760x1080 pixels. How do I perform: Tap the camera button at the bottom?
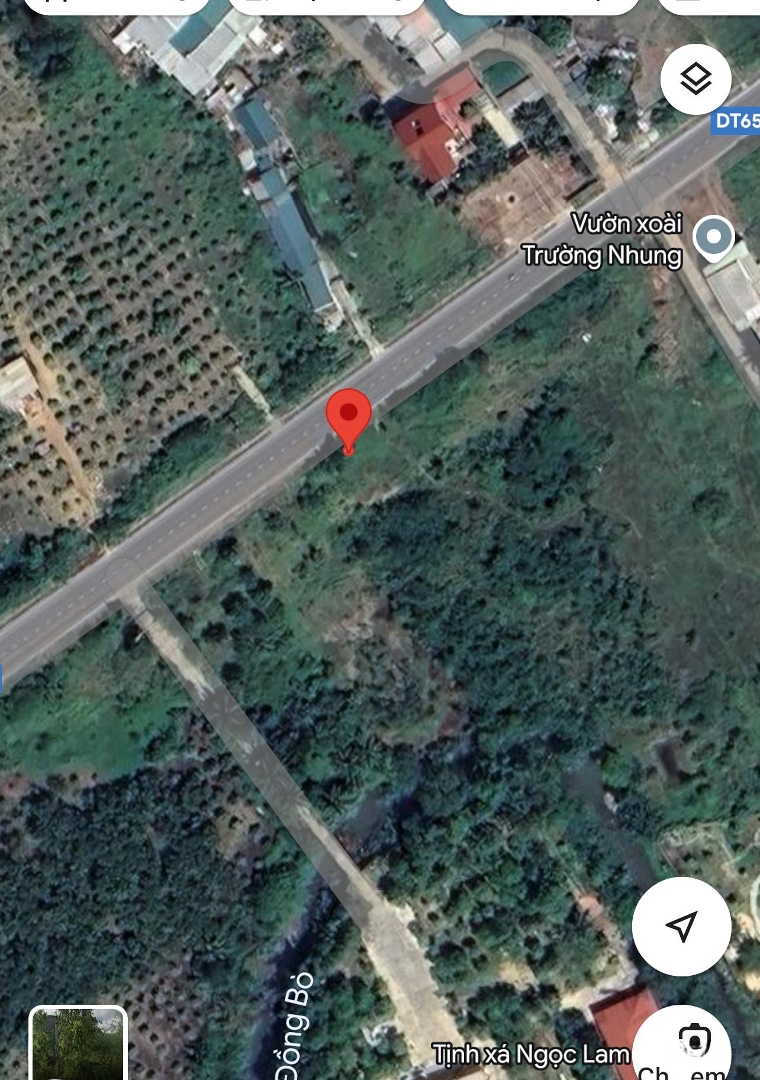pos(690,1040)
